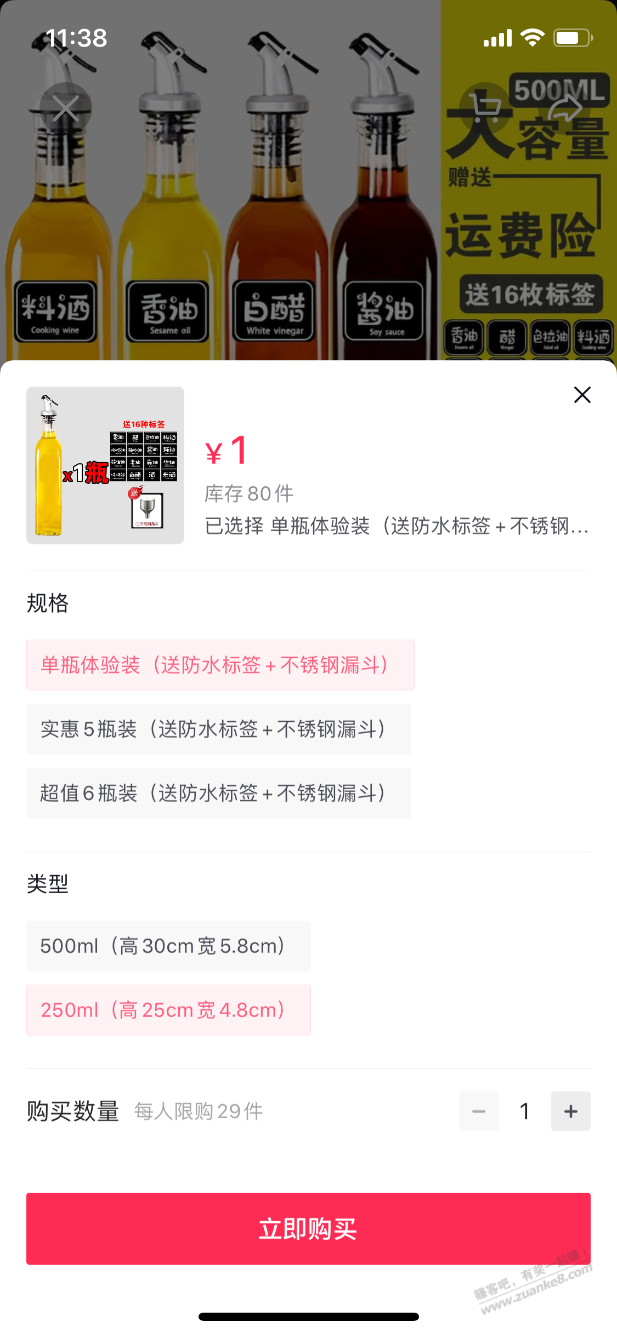Decrease purchase quantity with minus
The width and height of the screenshot is (617, 1334).
479,1111
